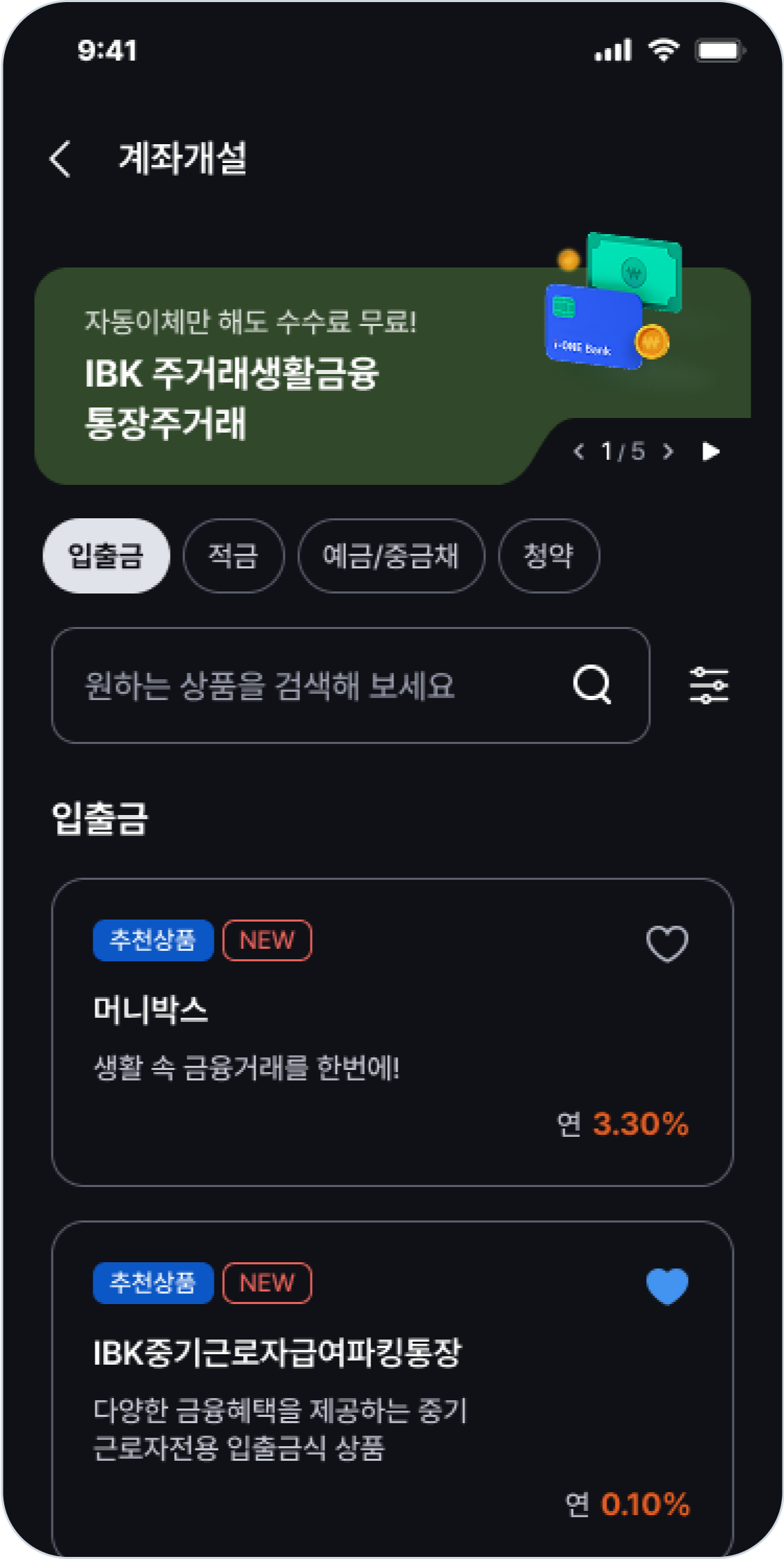Like the 머니박스 product
The image size is (784, 1559).
pos(667,944)
